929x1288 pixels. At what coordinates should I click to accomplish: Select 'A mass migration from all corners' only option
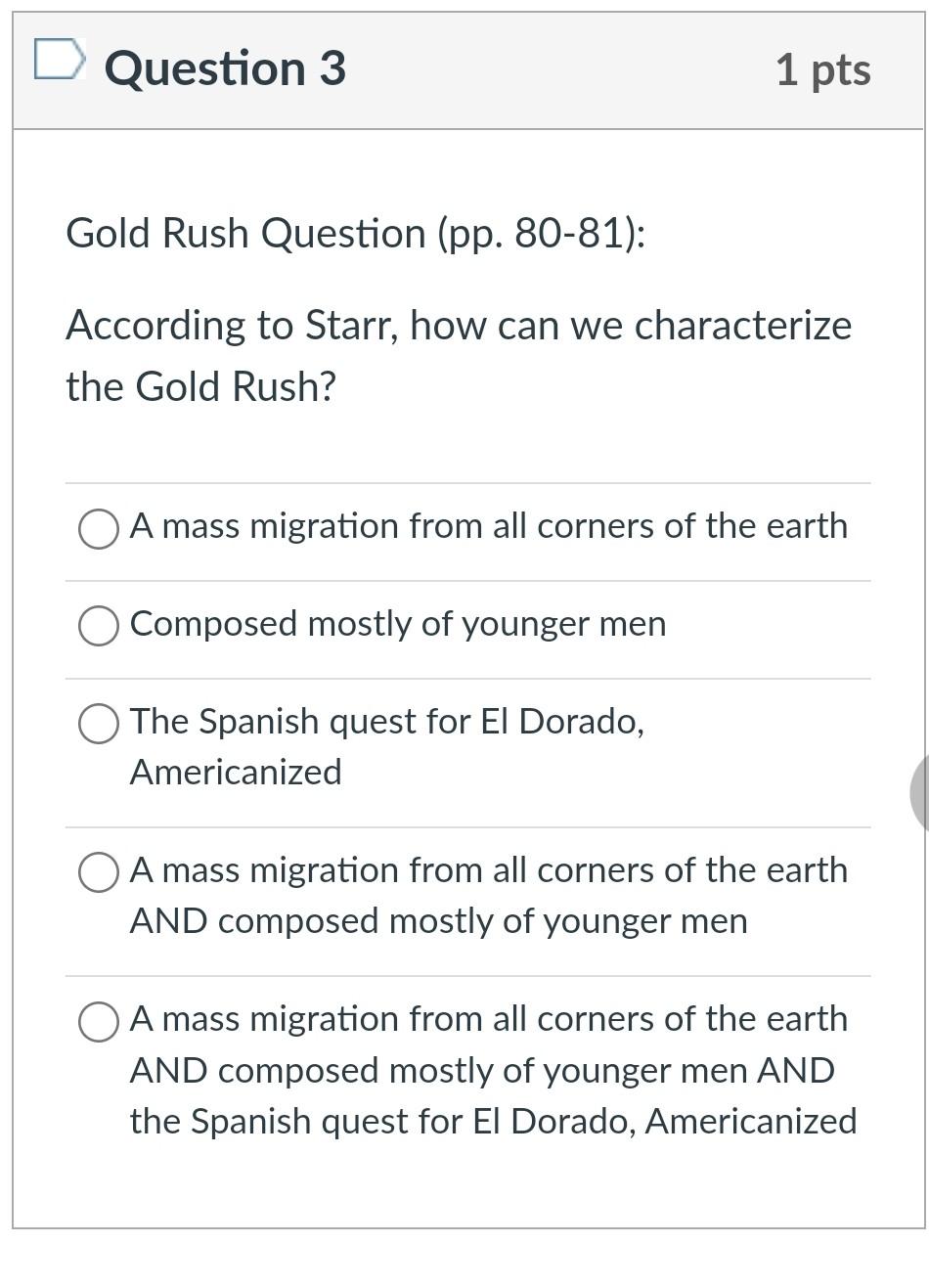(99, 529)
